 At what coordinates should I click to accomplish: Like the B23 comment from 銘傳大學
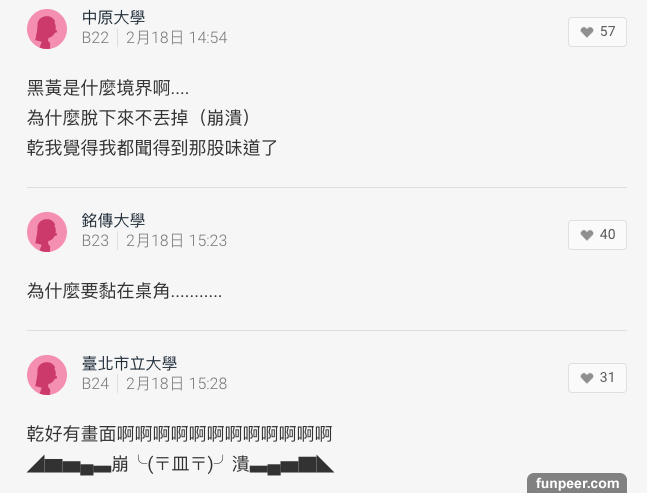click(x=597, y=235)
